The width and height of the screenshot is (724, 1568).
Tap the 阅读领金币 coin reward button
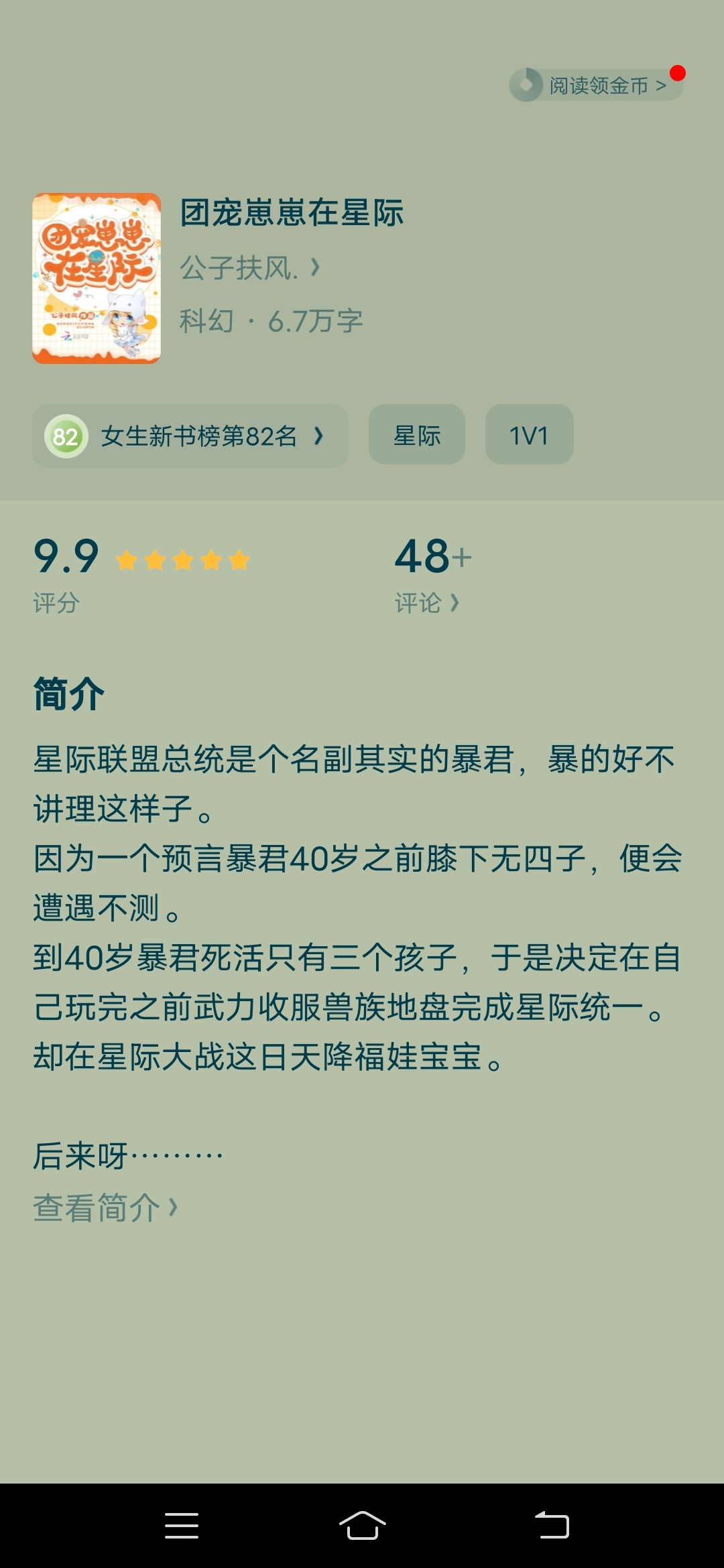(x=596, y=84)
